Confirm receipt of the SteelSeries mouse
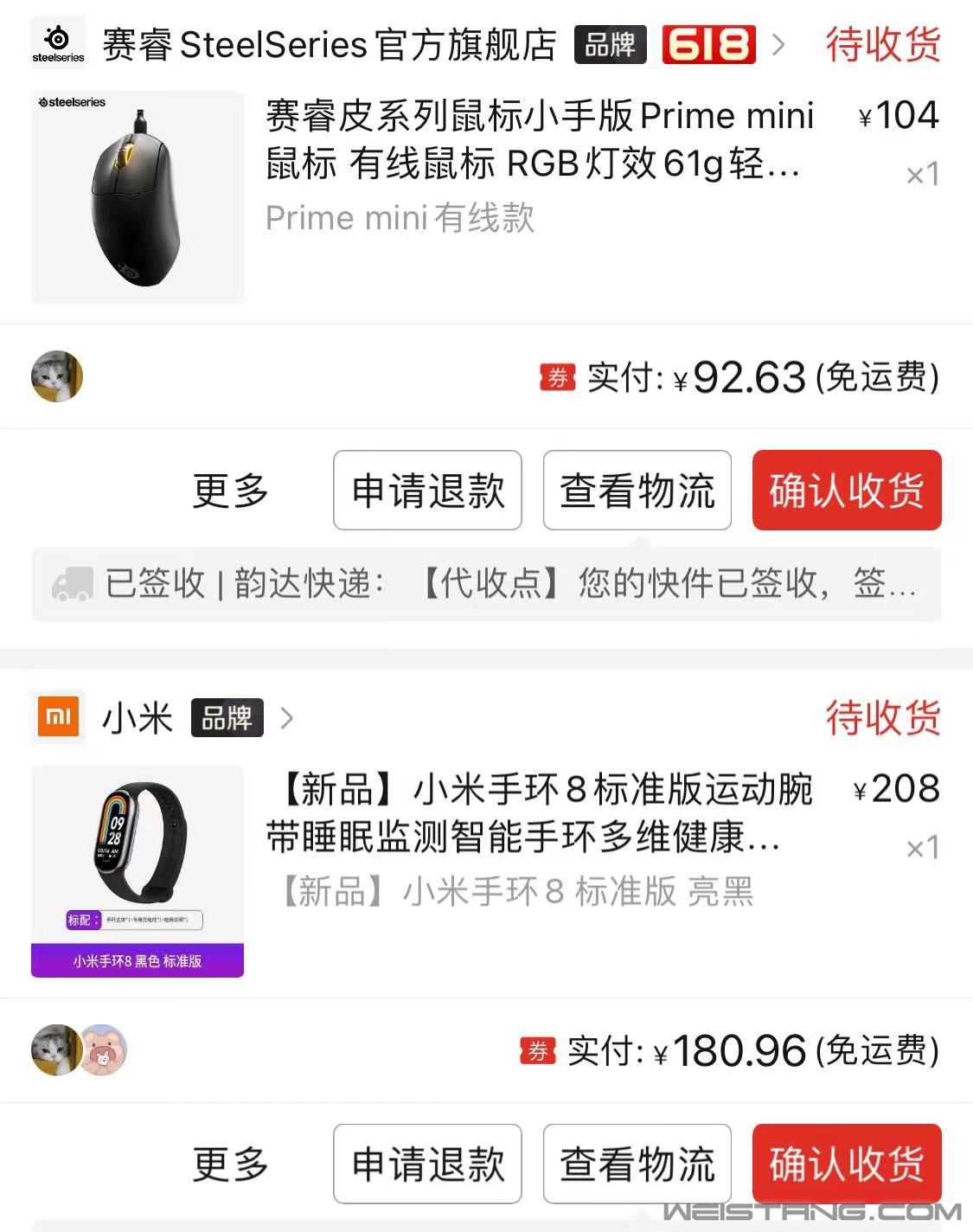973x1232 pixels. [x=846, y=491]
